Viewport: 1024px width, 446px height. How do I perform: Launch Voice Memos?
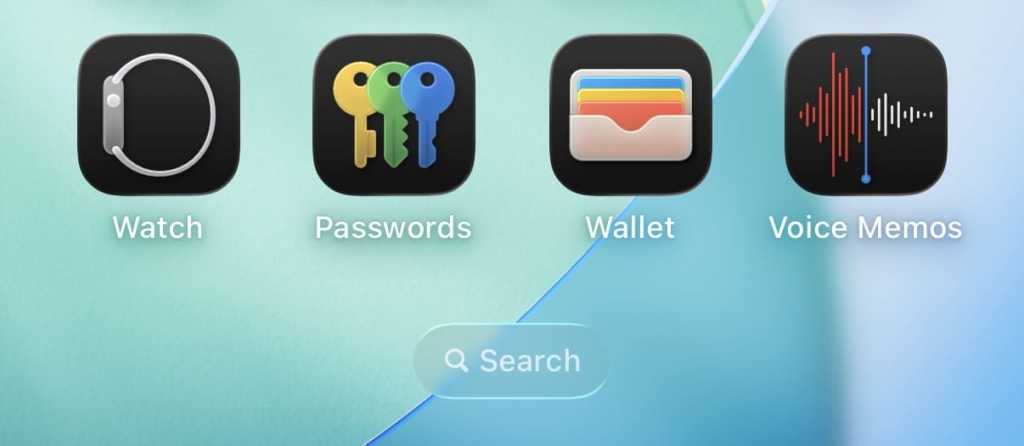click(x=866, y=115)
